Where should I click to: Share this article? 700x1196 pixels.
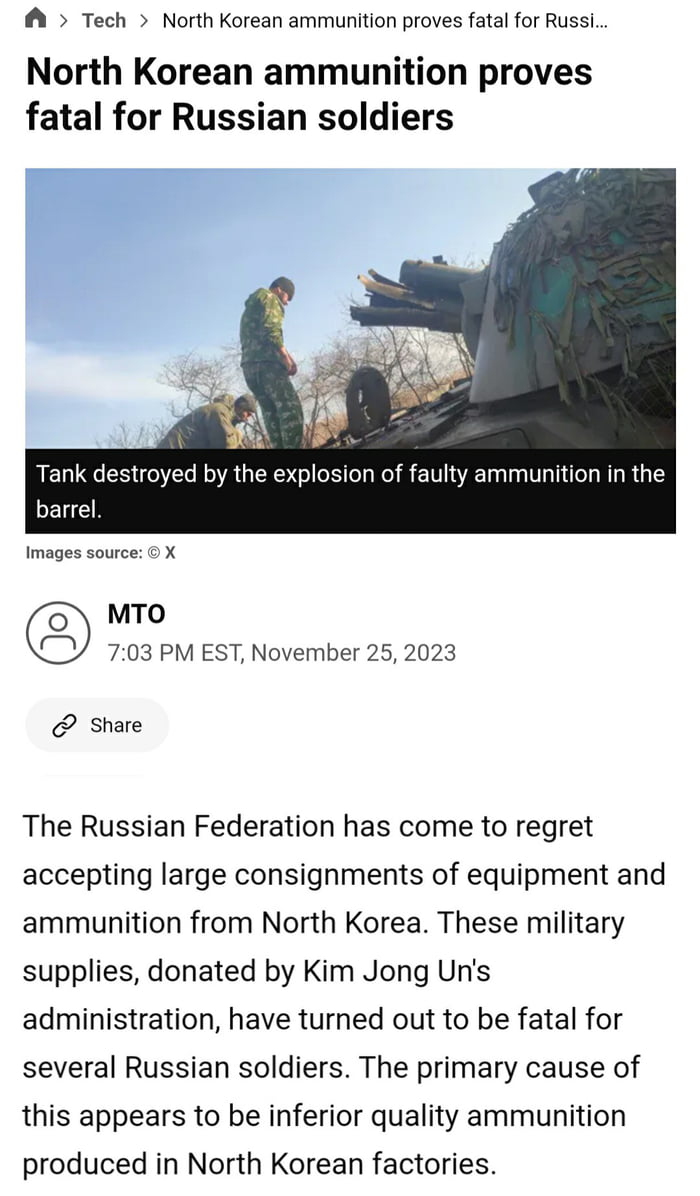97,725
